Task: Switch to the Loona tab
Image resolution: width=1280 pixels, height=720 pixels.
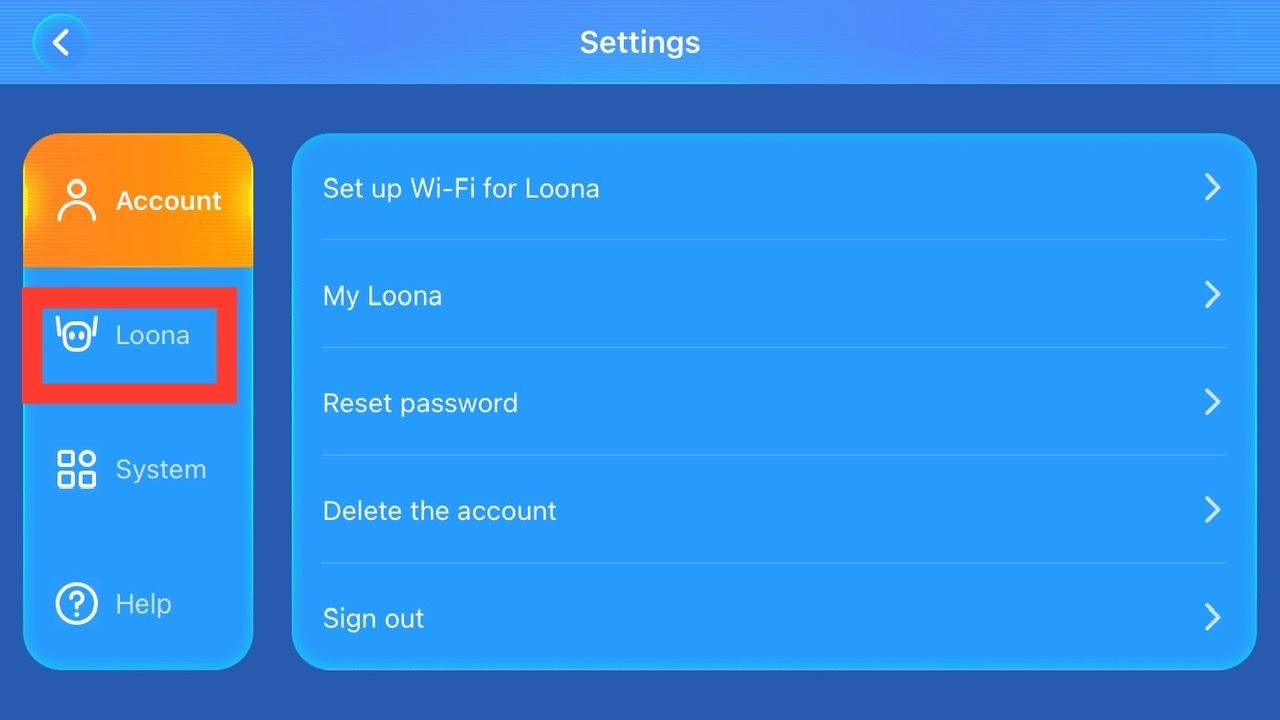Action: click(130, 336)
